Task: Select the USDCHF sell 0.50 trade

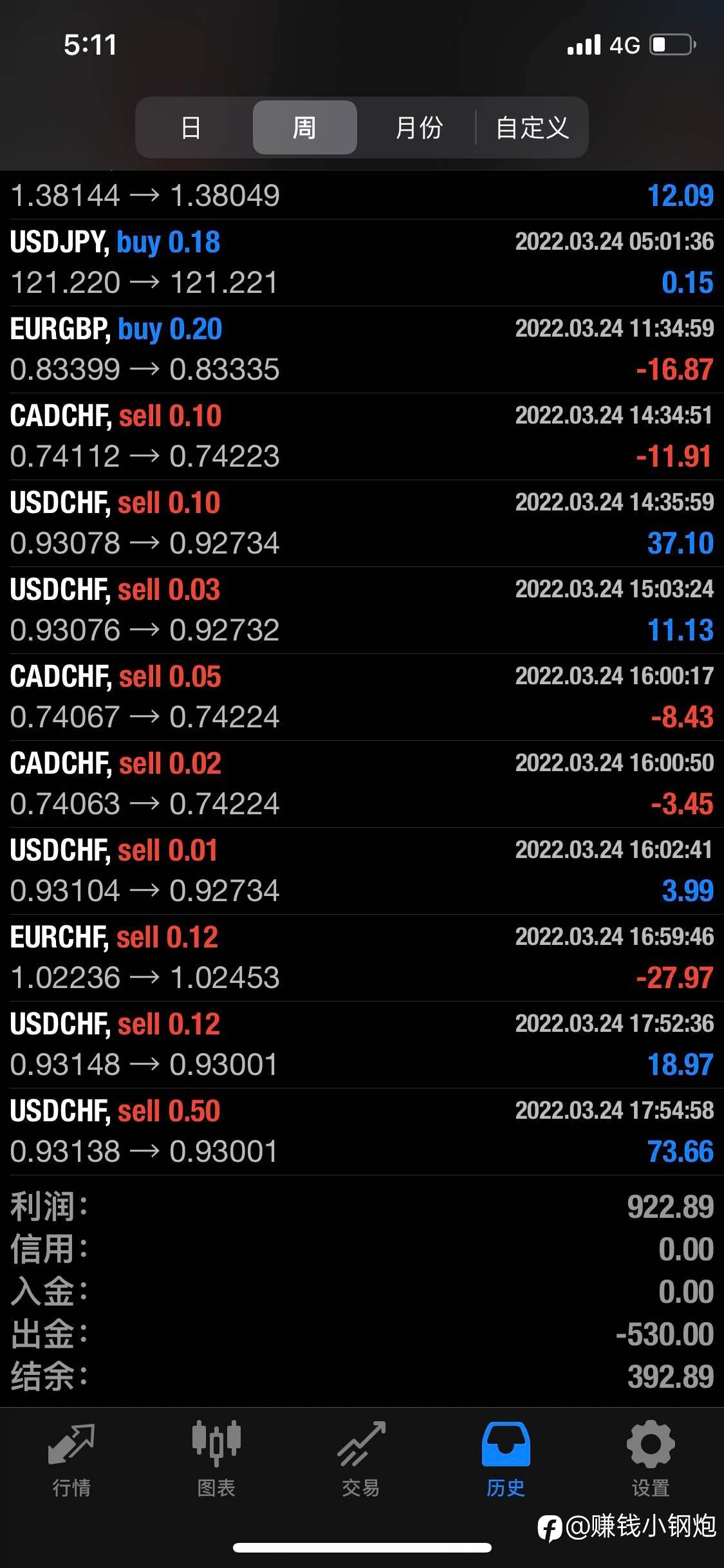Action: [362, 1132]
